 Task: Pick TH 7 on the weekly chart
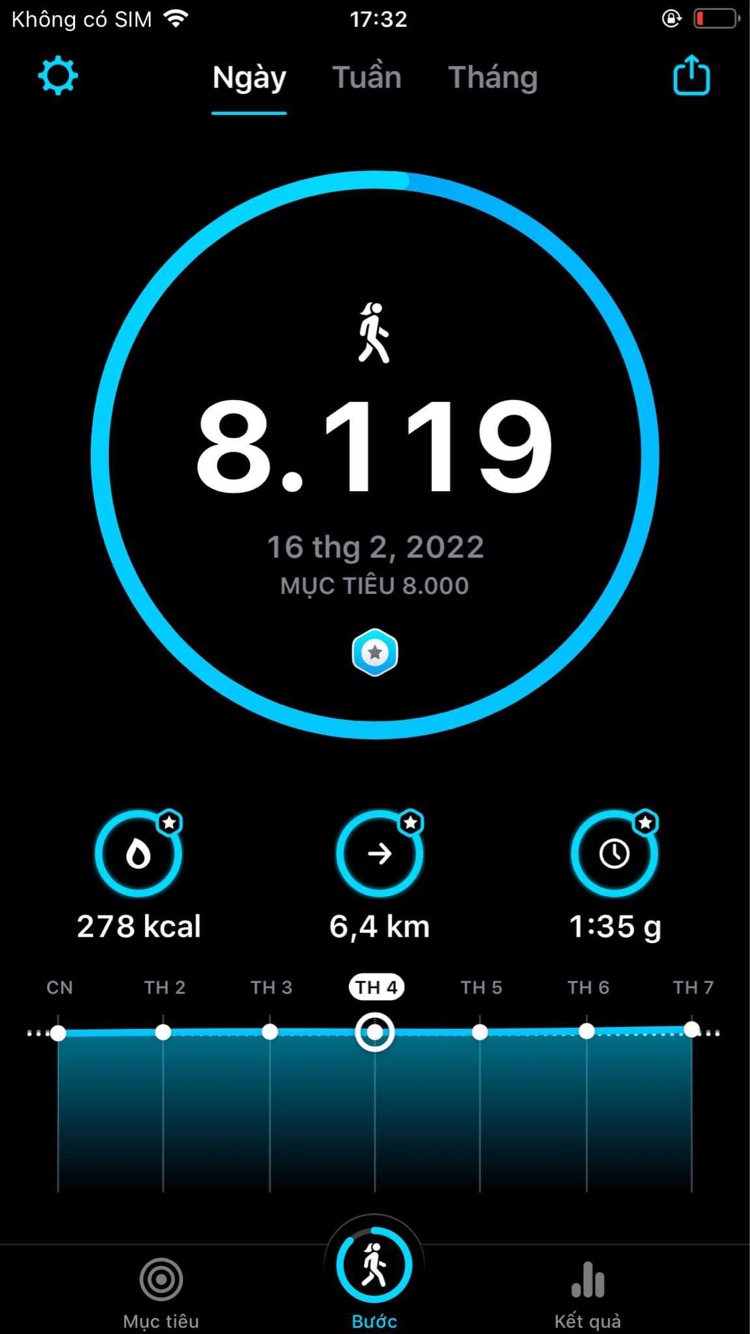click(x=692, y=1029)
